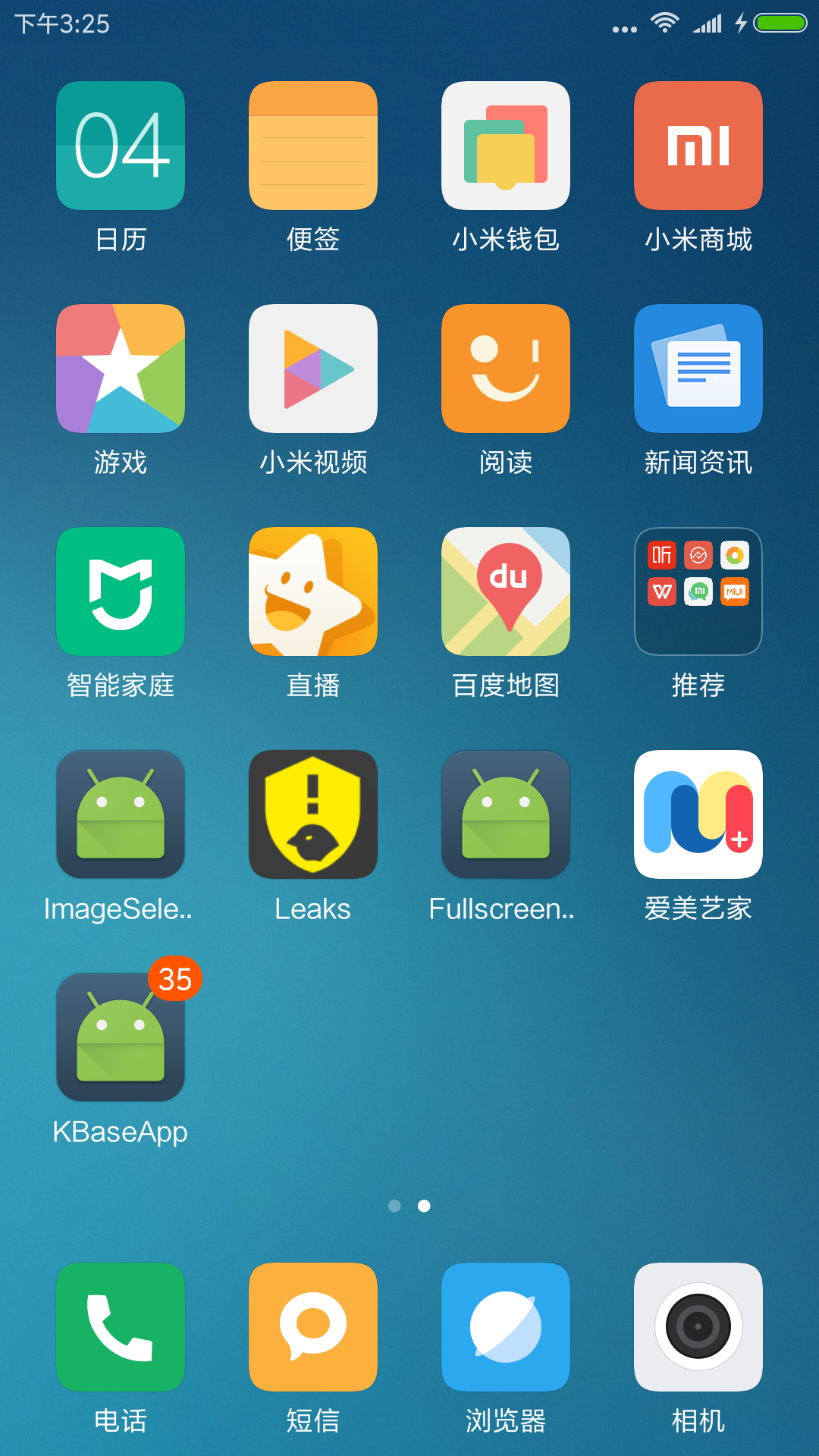
Task: Open the 日历 calendar app
Action: coord(121,145)
